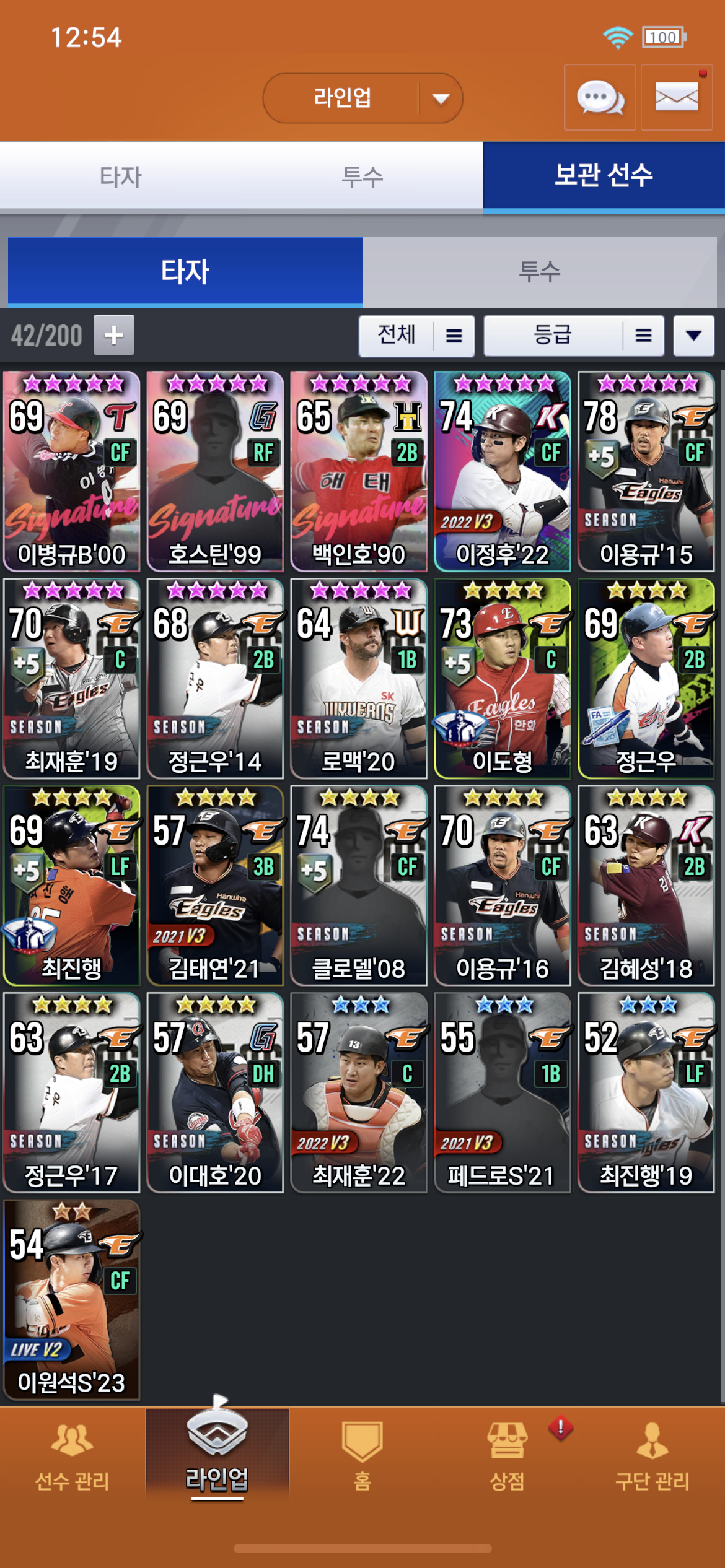Open player card 이정후'22
The image size is (725, 1568).
502,471
